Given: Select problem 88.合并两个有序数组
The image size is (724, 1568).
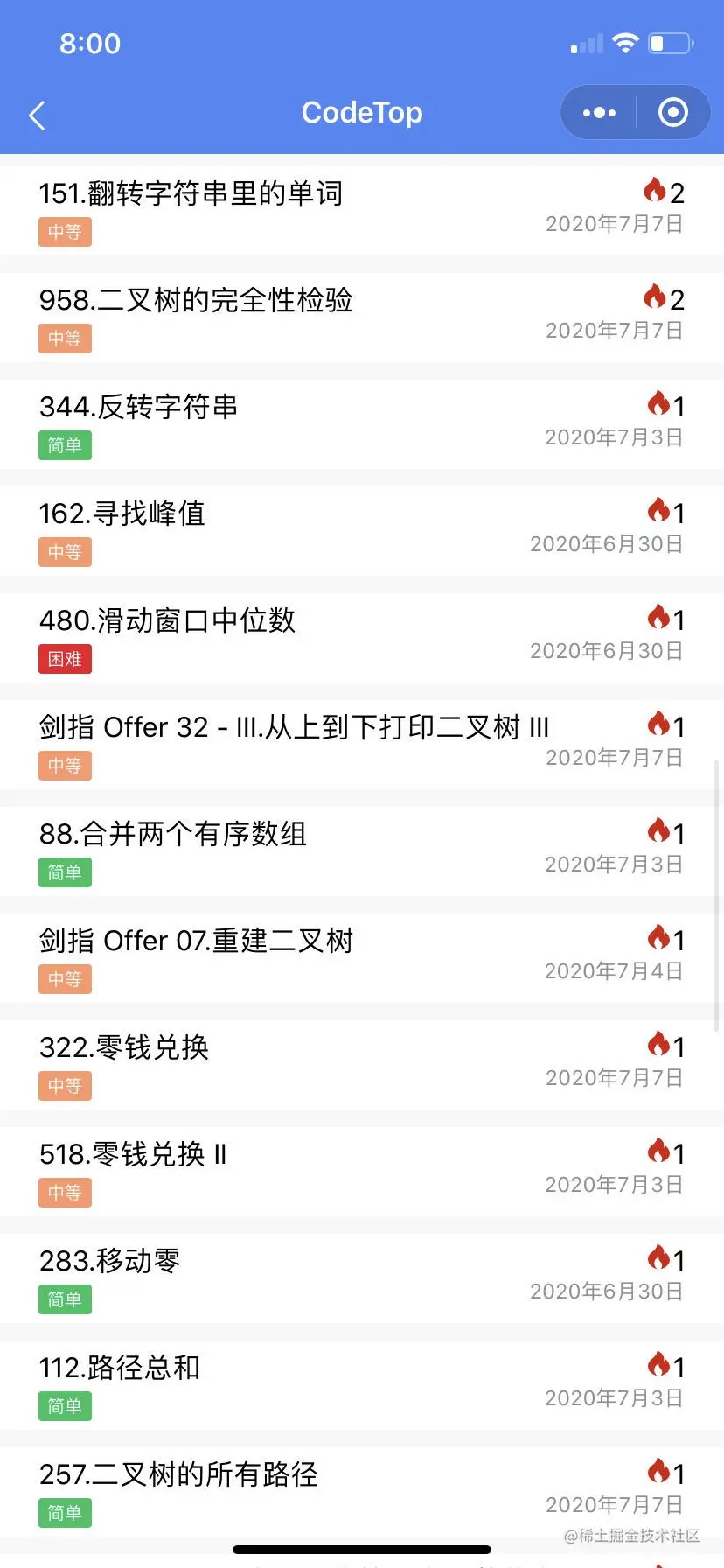Looking at the screenshot, I should pyautogui.click(x=173, y=834).
